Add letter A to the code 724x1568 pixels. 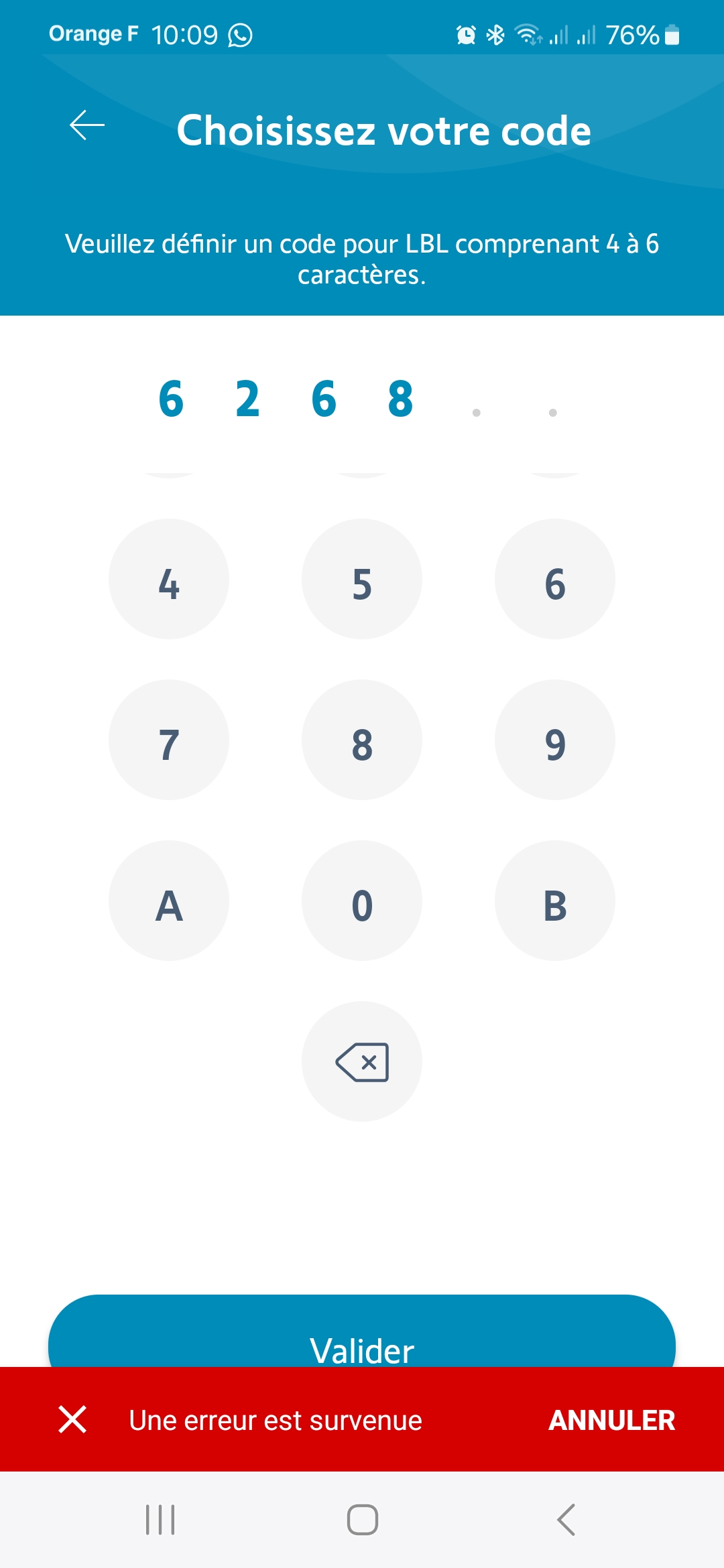(x=169, y=901)
